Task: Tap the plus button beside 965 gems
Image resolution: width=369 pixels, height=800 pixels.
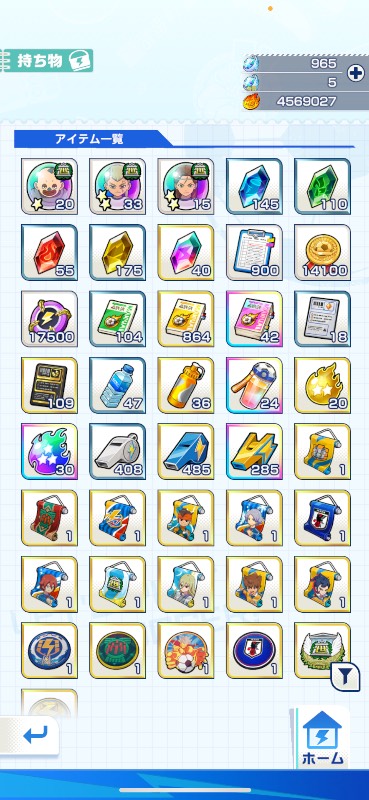Action: pyautogui.click(x=356, y=73)
